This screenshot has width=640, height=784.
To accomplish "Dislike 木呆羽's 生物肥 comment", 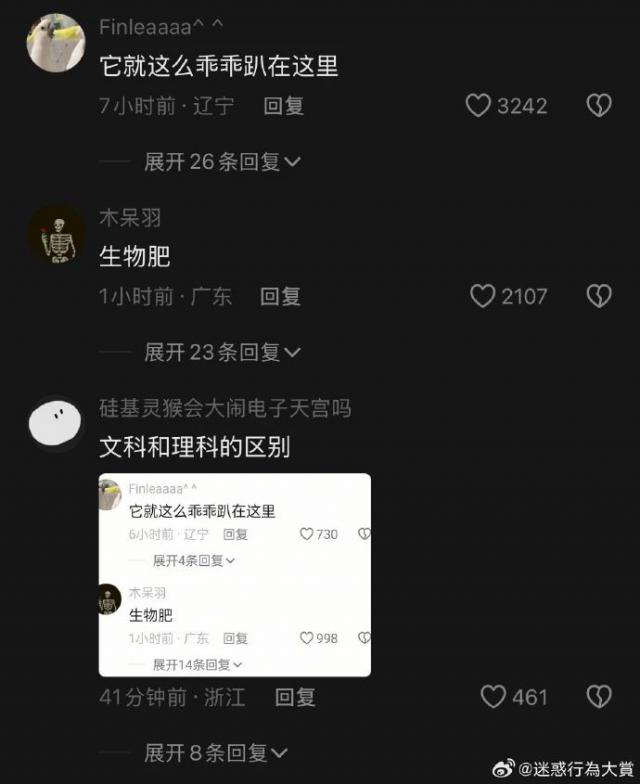I will (598, 296).
